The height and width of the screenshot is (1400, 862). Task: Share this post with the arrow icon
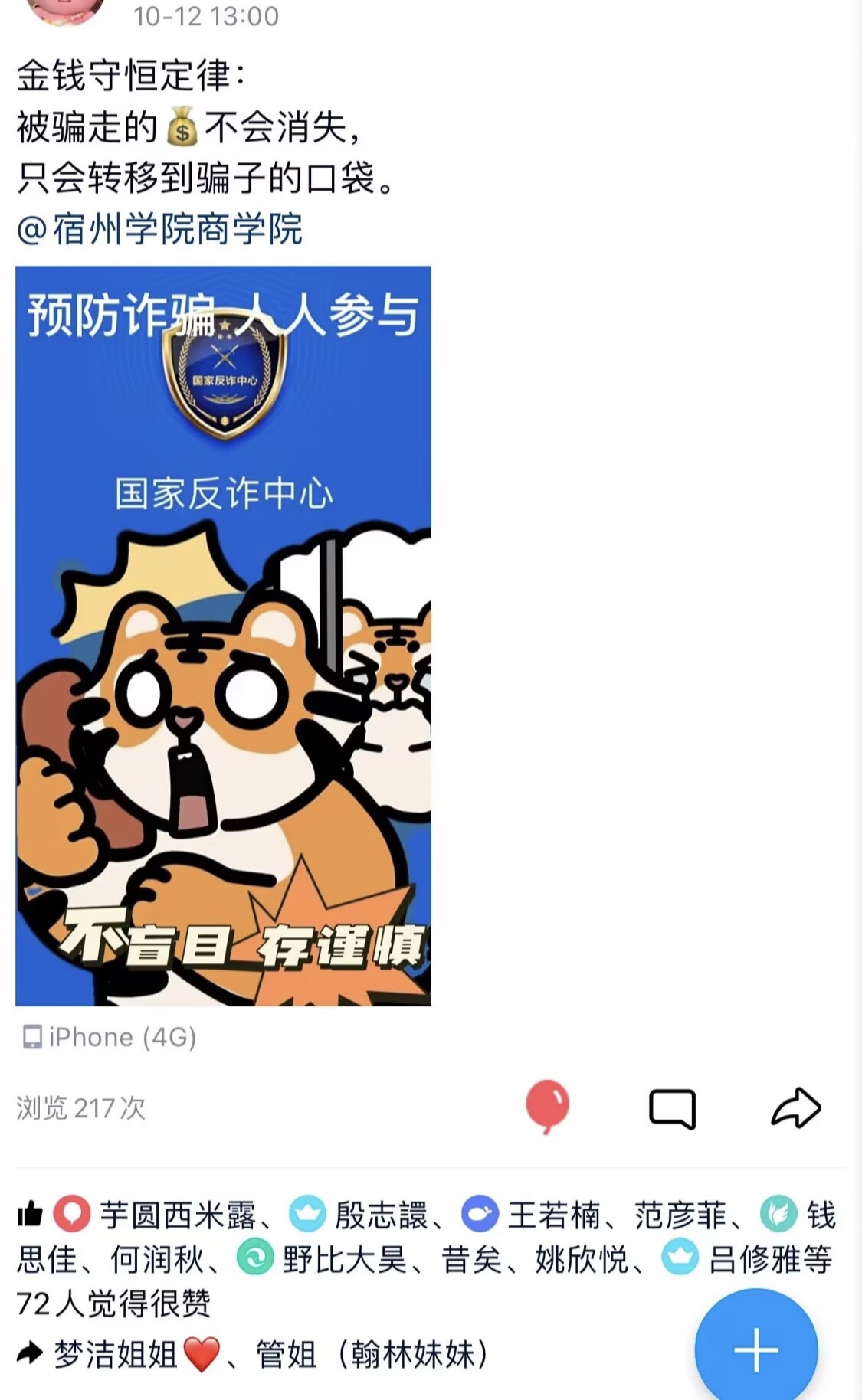(x=796, y=1108)
